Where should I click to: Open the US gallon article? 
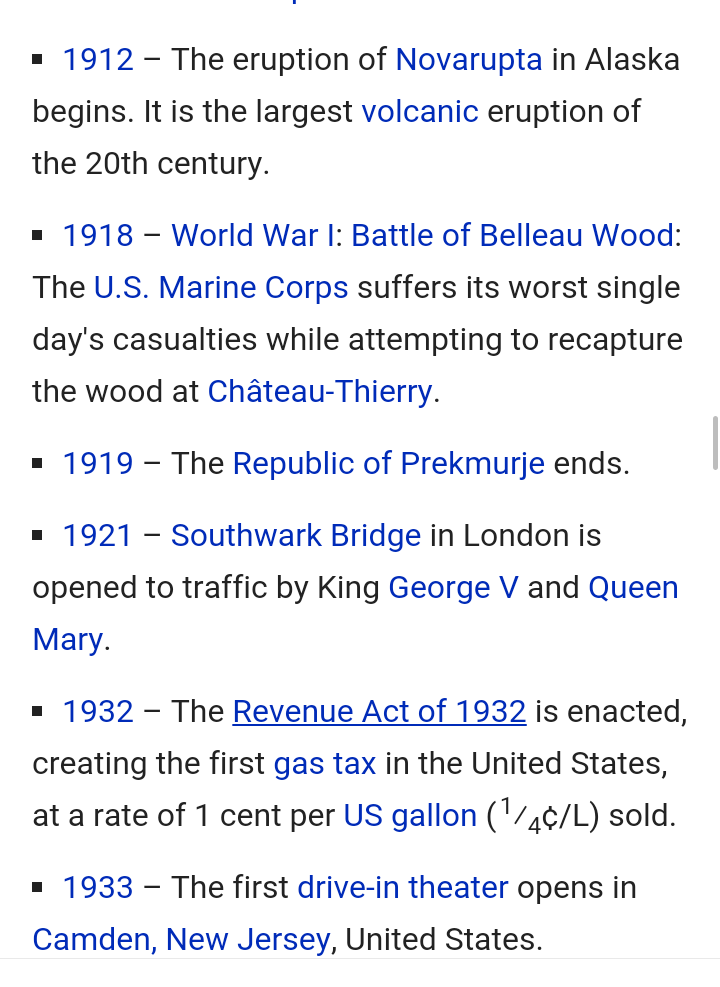point(410,816)
